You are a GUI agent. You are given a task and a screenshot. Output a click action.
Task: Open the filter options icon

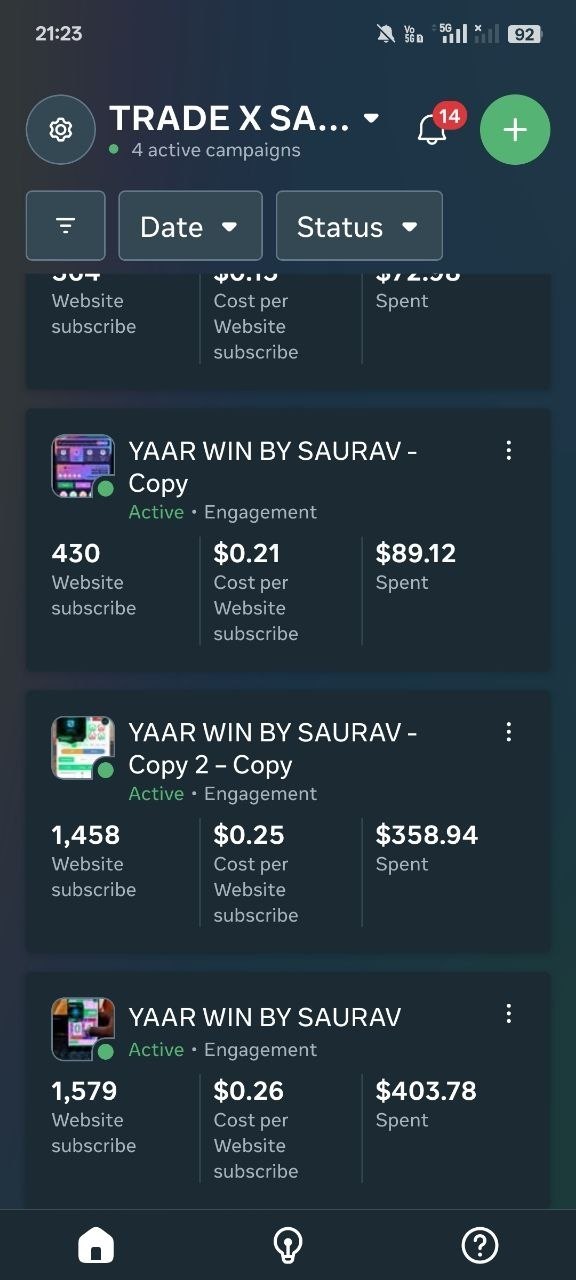66,226
